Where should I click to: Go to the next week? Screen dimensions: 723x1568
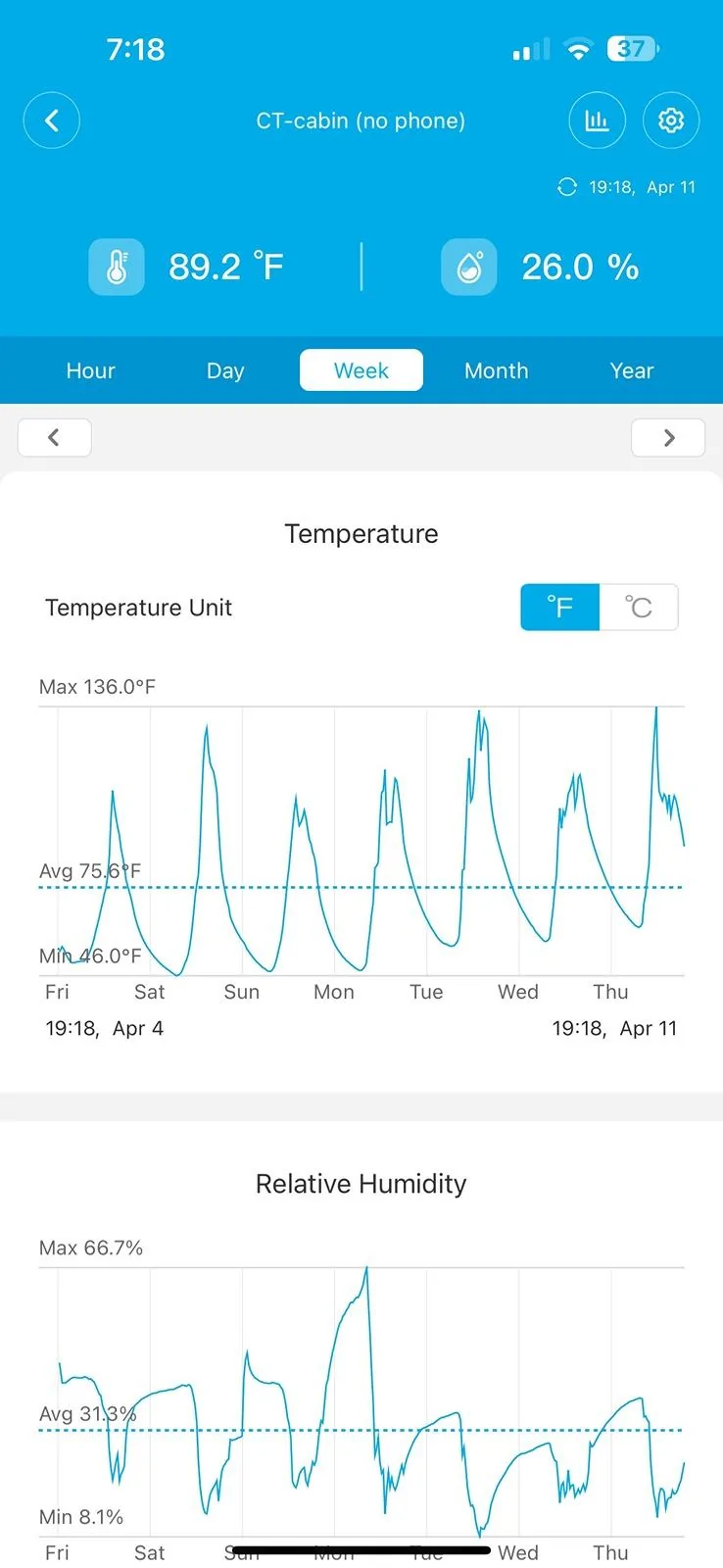[668, 437]
